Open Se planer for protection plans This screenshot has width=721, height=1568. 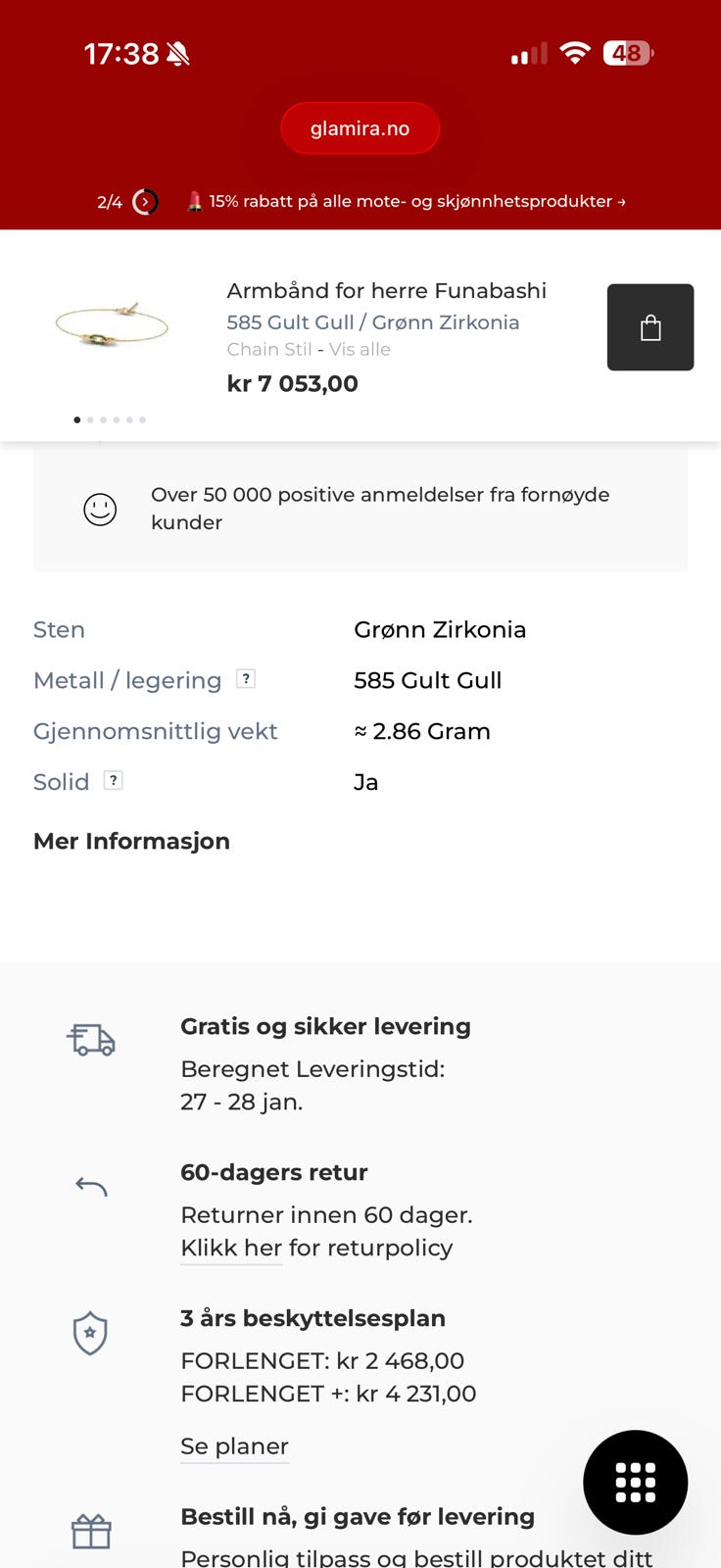[234, 1445]
